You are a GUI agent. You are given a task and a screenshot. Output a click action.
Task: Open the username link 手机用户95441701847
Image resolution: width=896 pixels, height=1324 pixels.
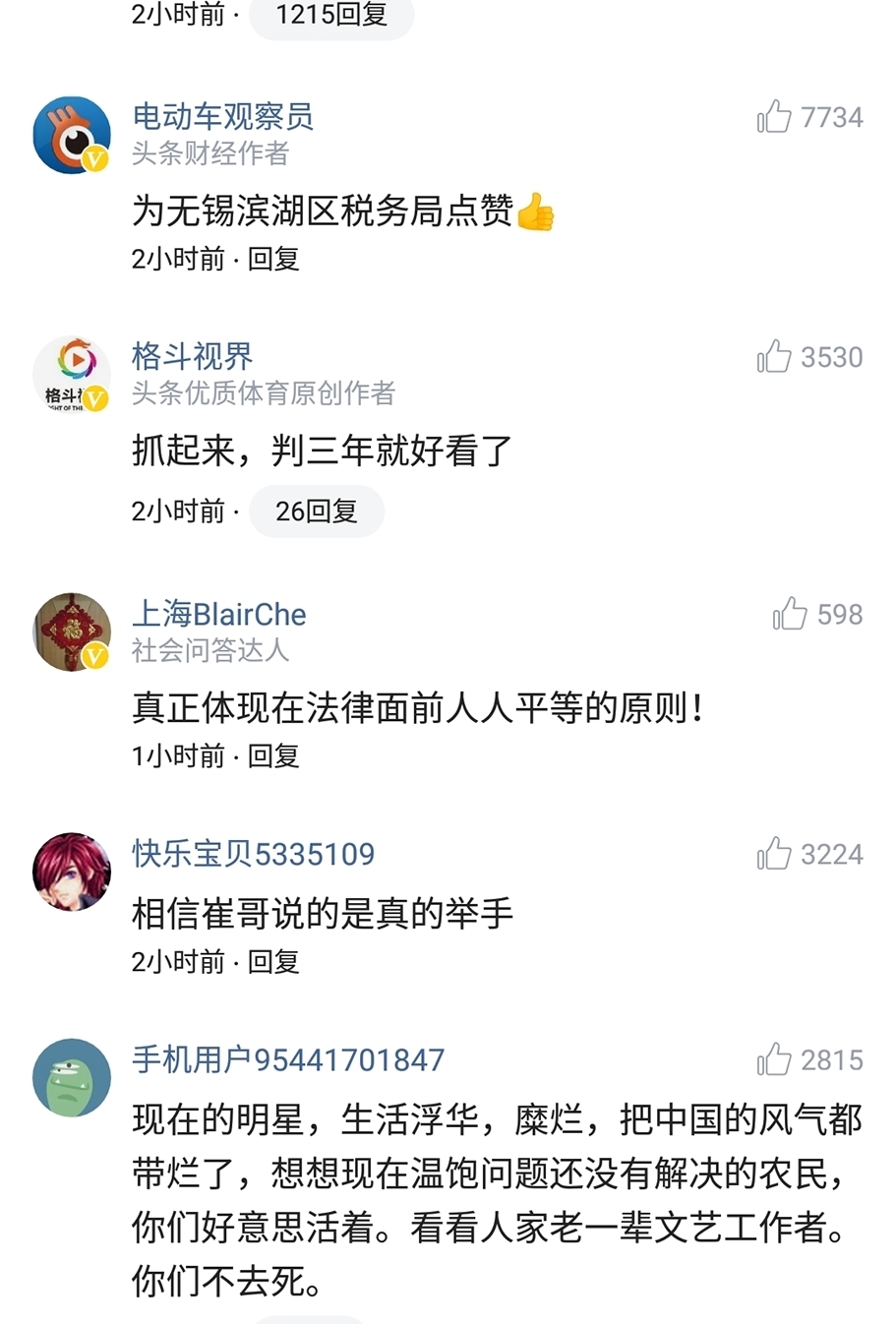tap(286, 1061)
